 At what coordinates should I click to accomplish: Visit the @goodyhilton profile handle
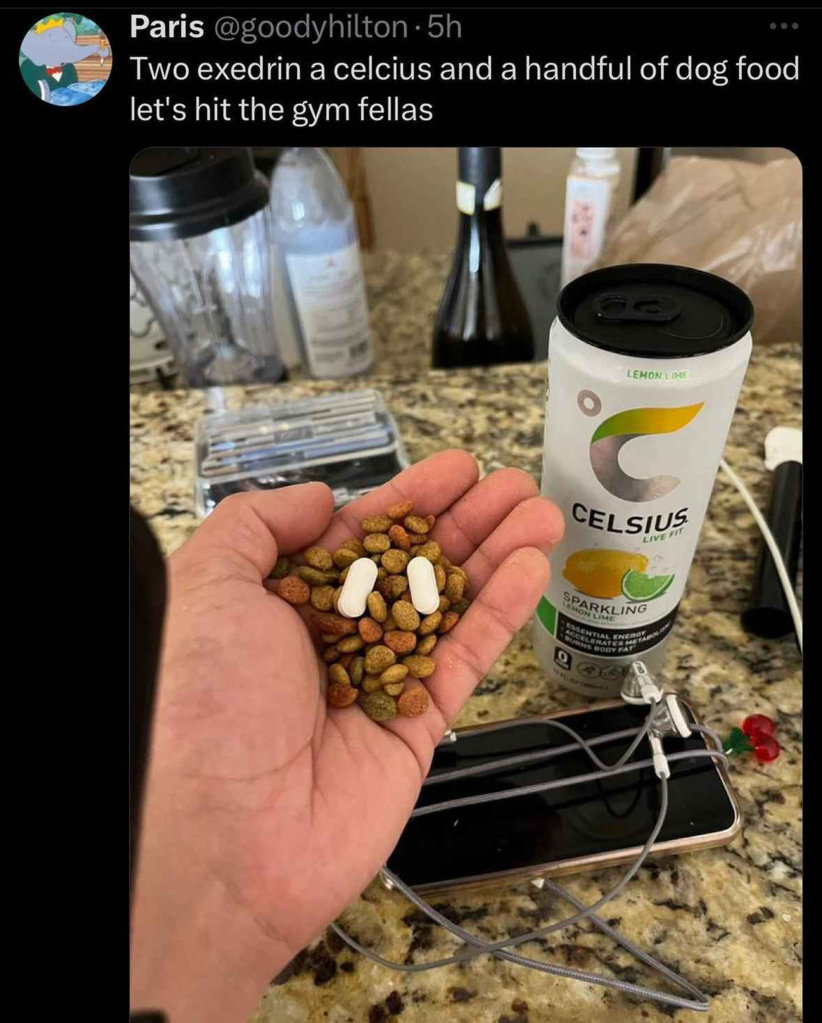point(307,28)
